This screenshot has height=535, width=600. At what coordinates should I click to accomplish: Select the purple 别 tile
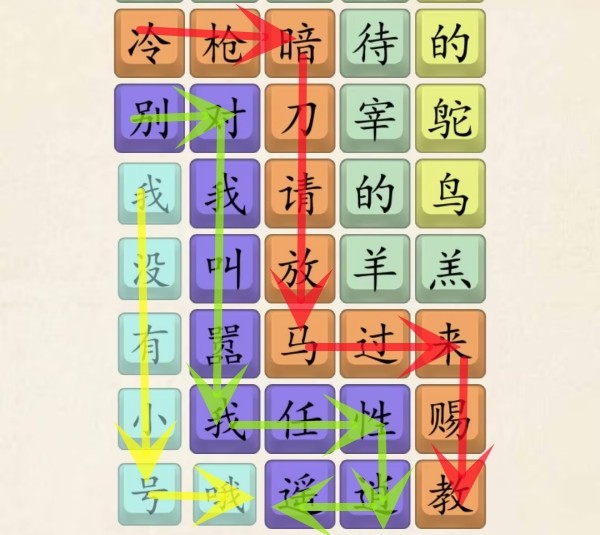click(150, 118)
